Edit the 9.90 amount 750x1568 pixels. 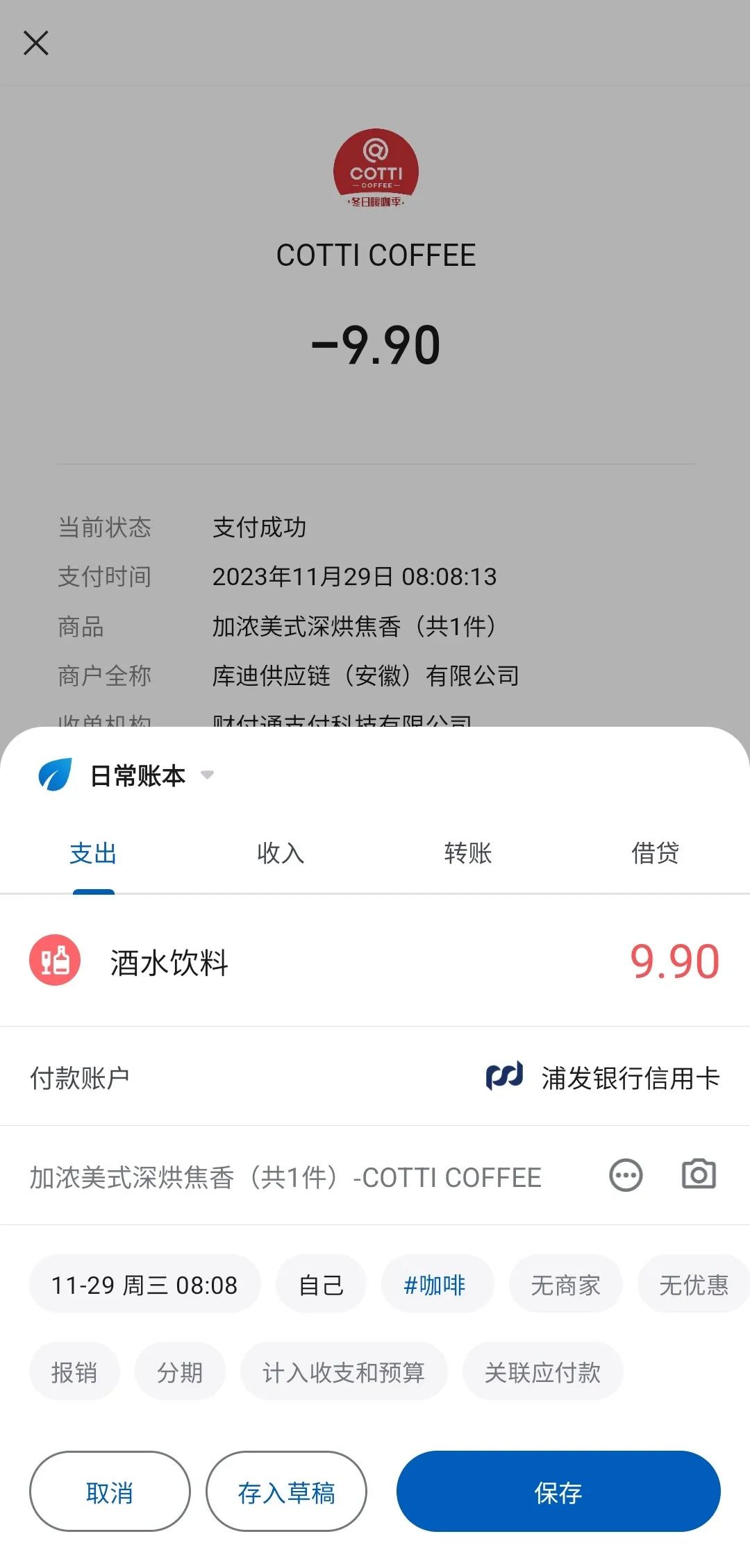point(674,962)
